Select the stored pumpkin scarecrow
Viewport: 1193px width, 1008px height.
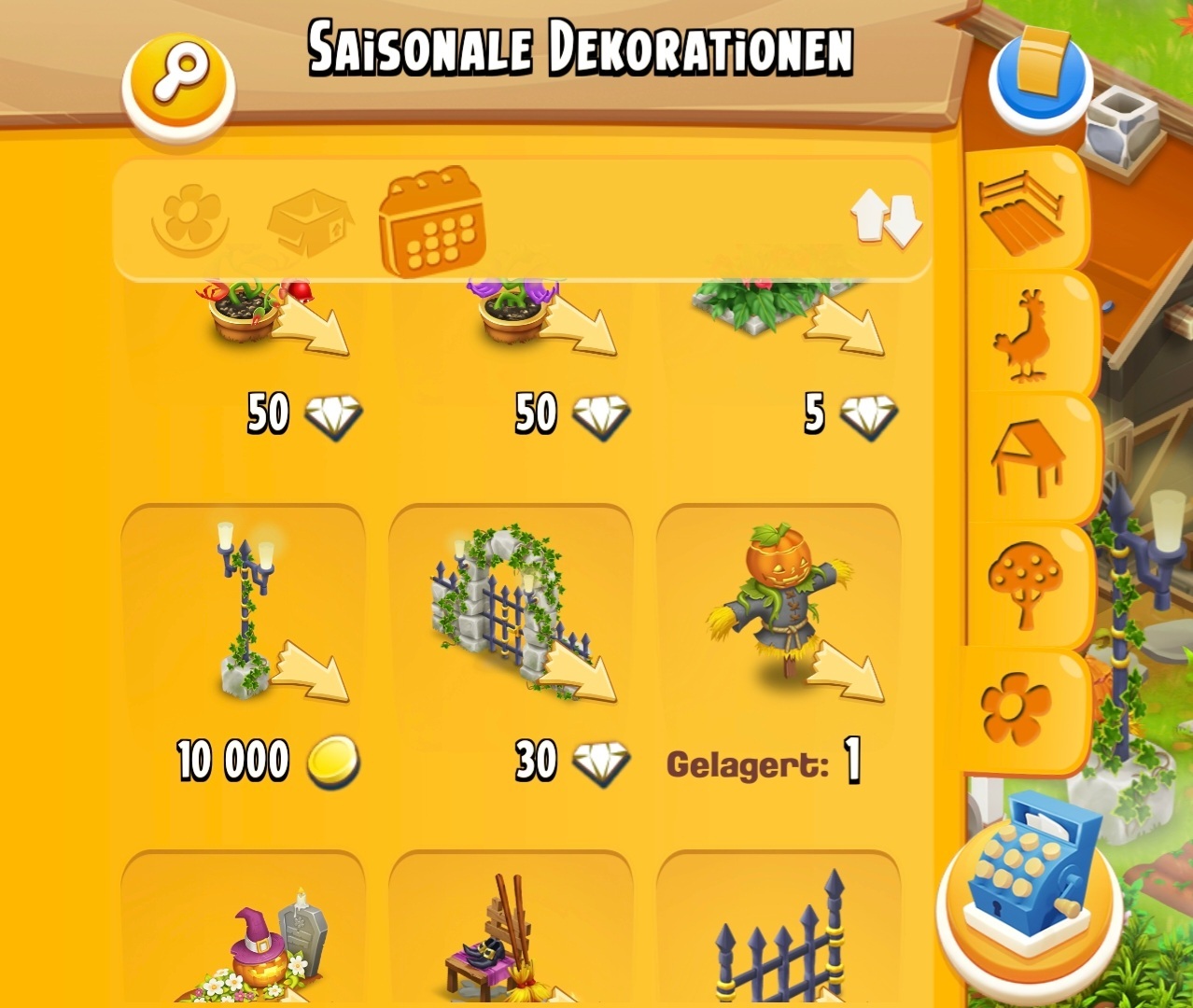(x=779, y=616)
